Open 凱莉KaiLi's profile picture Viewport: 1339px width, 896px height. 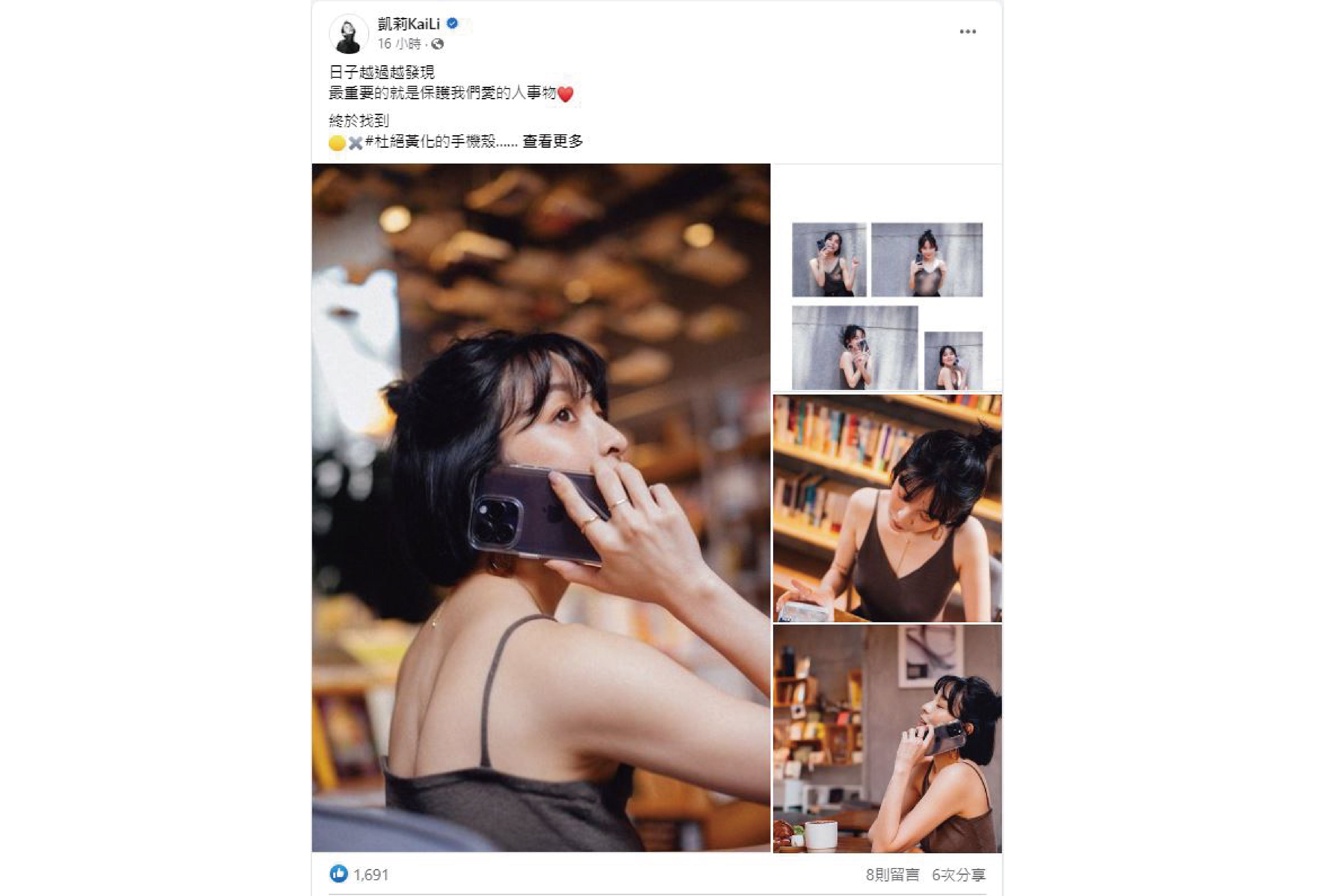[349, 34]
